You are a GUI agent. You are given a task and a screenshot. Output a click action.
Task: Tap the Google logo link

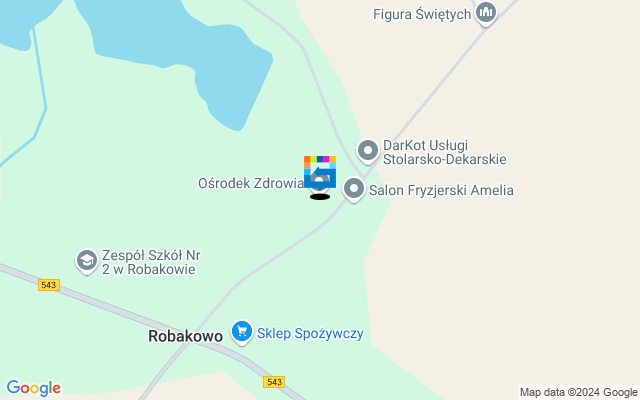(x=33, y=388)
